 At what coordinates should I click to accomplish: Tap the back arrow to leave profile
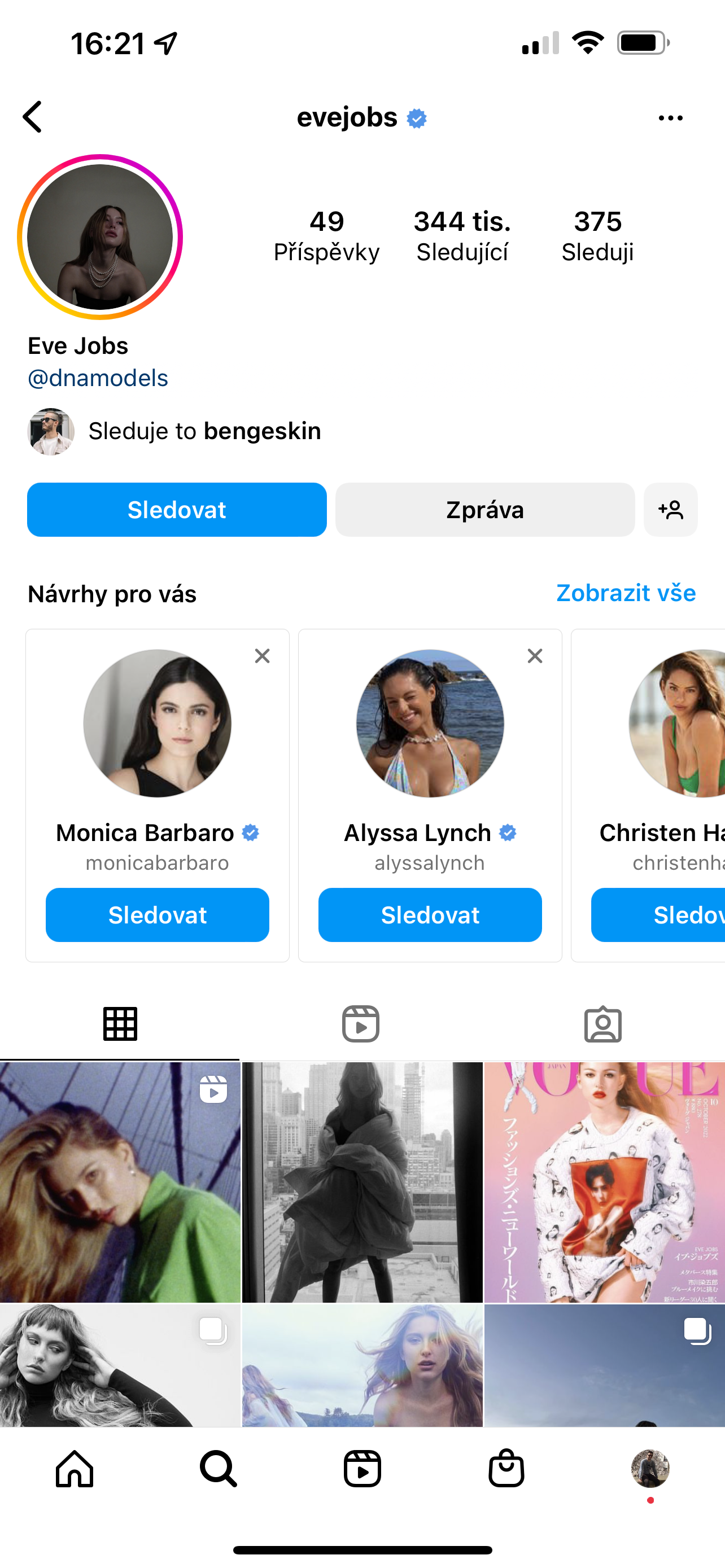[32, 117]
